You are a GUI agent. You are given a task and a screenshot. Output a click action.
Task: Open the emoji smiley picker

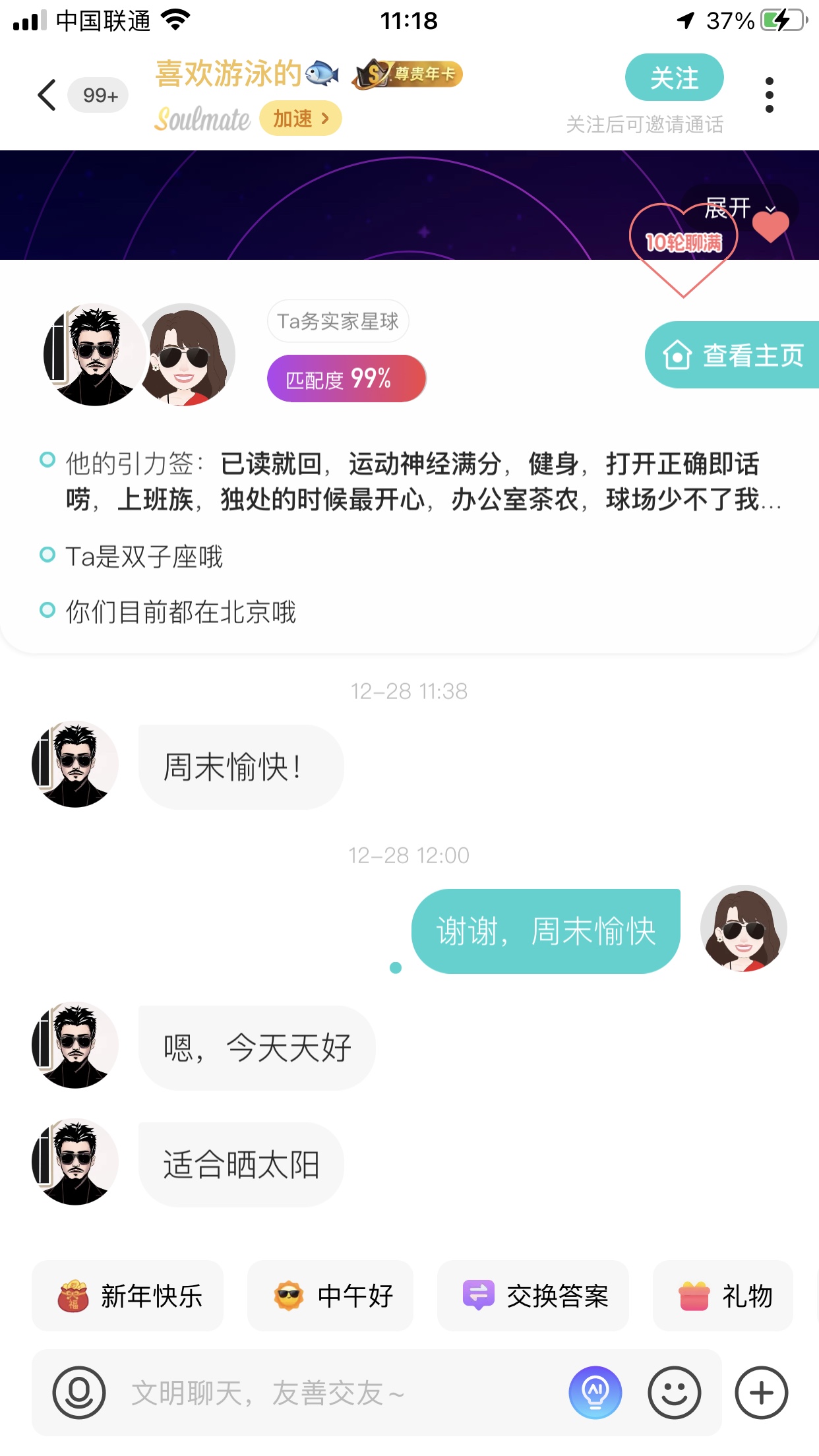[675, 1393]
